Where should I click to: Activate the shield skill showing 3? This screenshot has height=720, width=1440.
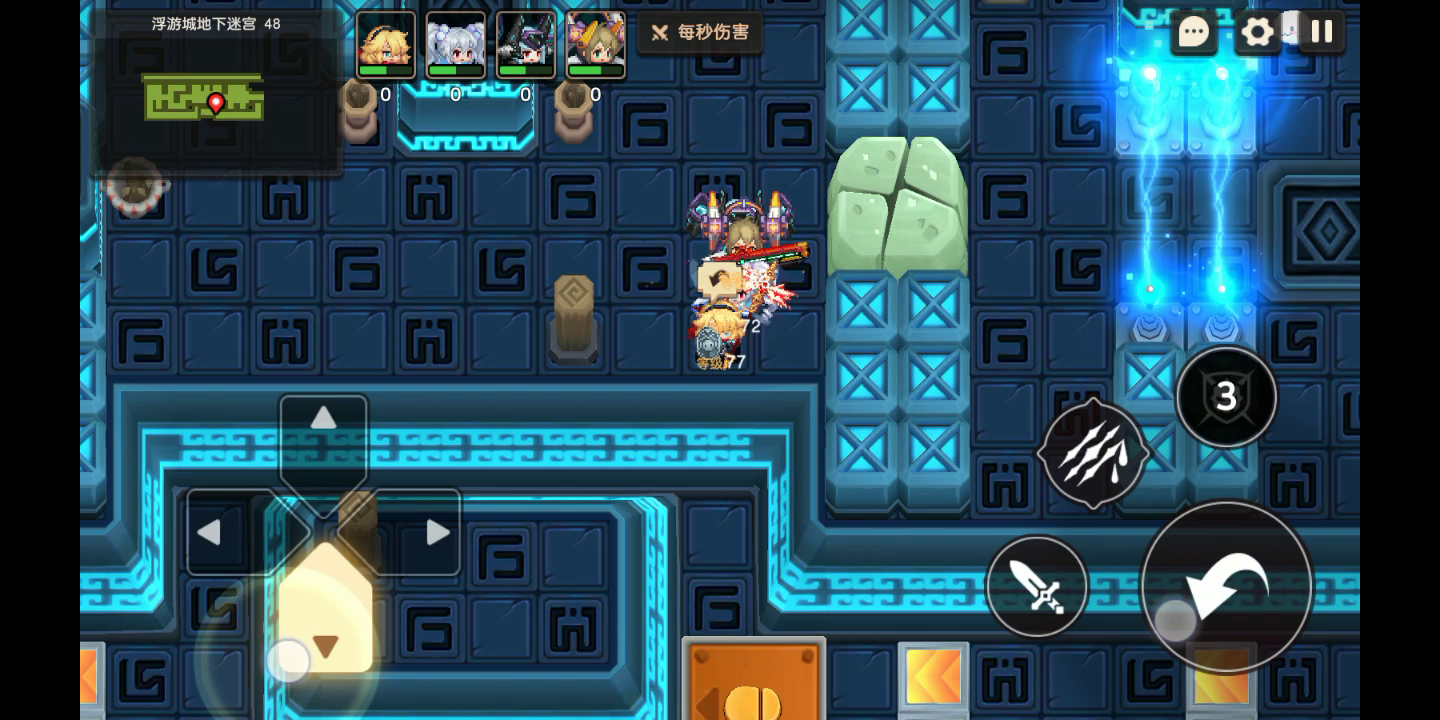[x=1226, y=397]
